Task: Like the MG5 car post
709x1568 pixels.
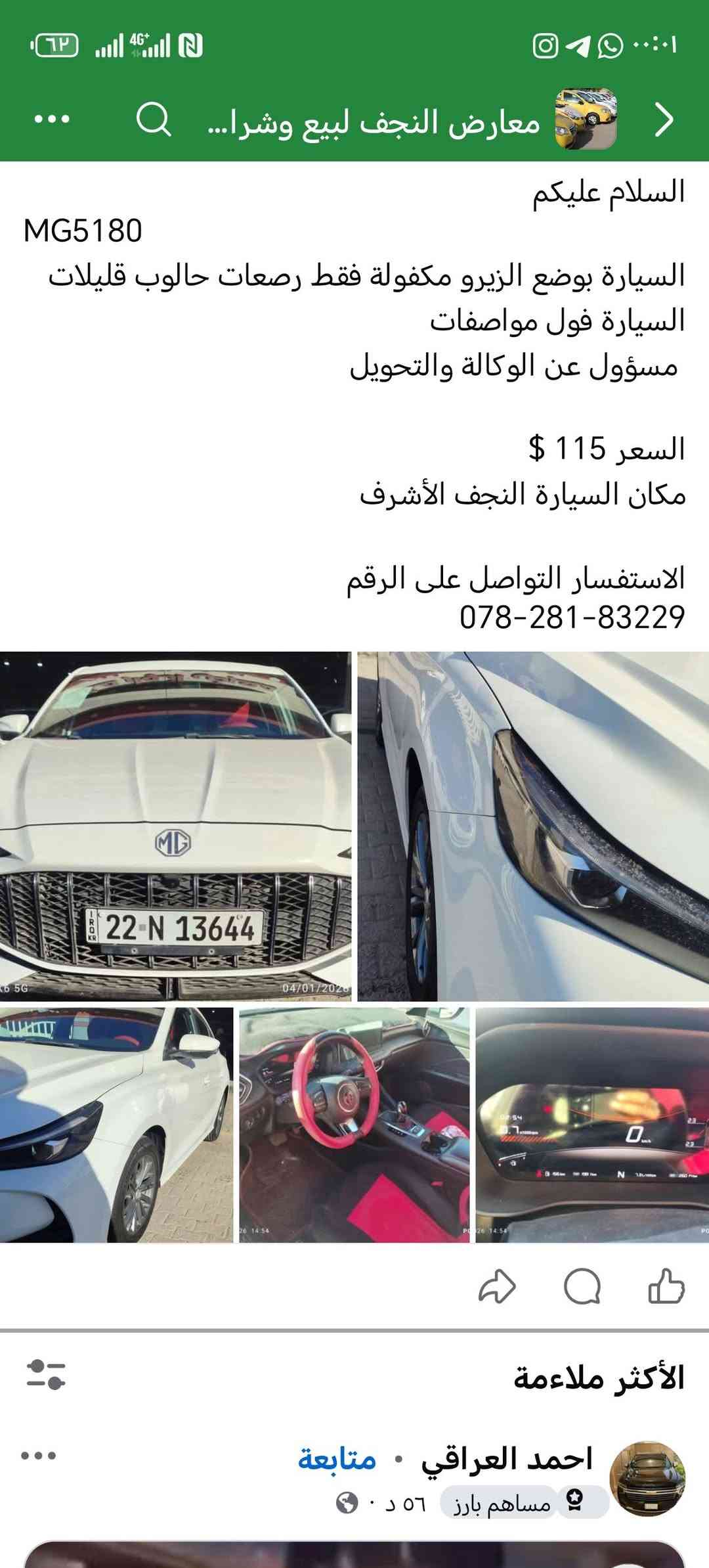Action: pos(666,1286)
